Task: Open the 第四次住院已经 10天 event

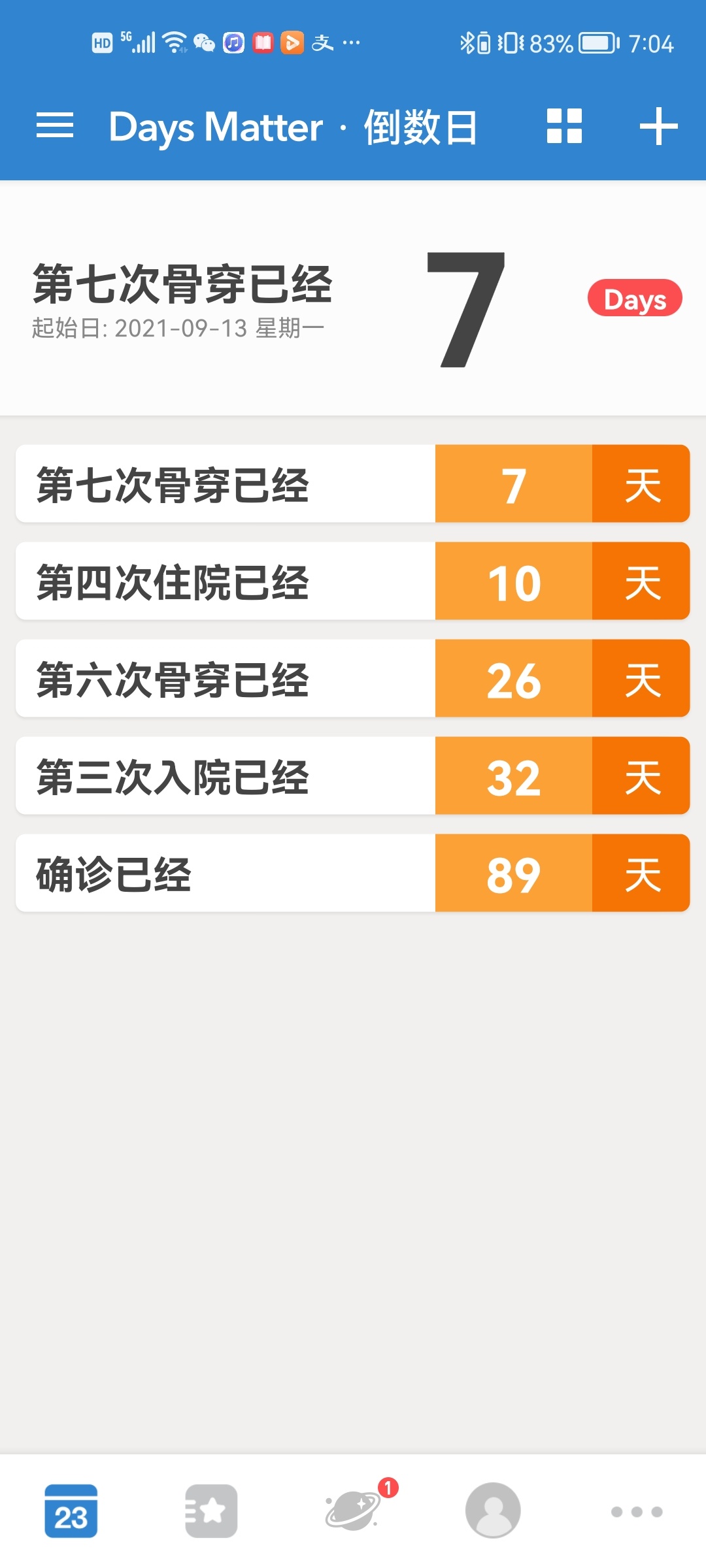Action: [353, 581]
